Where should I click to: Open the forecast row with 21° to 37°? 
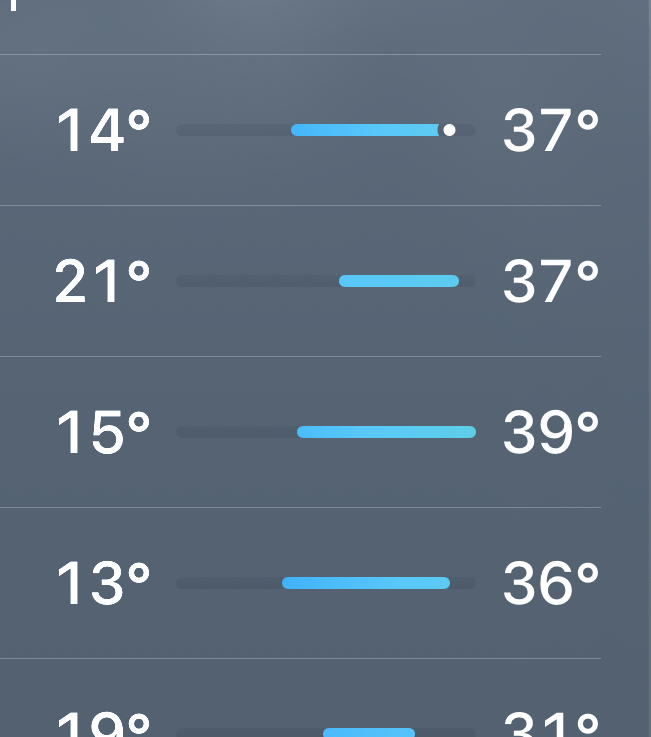point(325,281)
